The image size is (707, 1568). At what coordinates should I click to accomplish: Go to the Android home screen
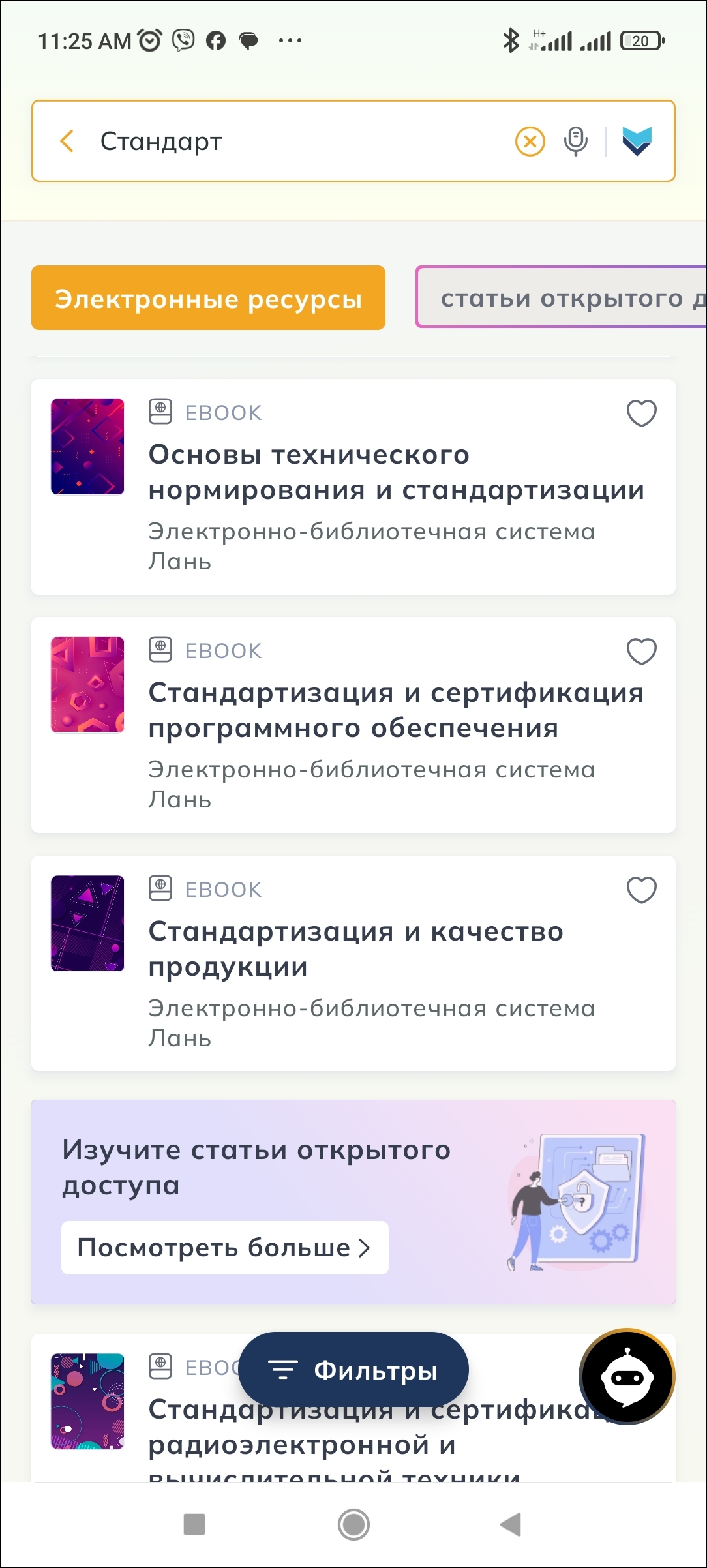353,1524
